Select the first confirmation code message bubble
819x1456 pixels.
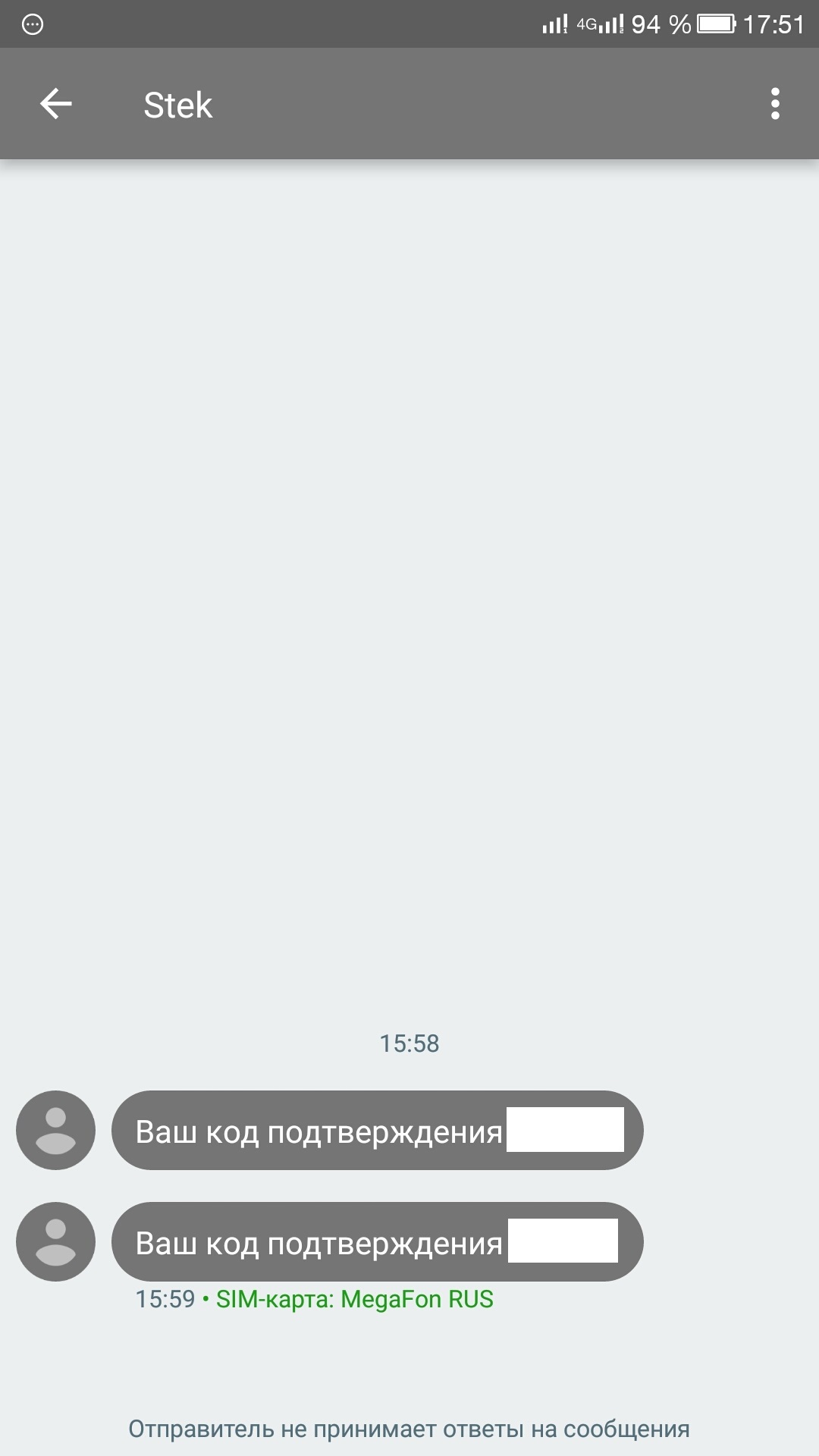[378, 1130]
